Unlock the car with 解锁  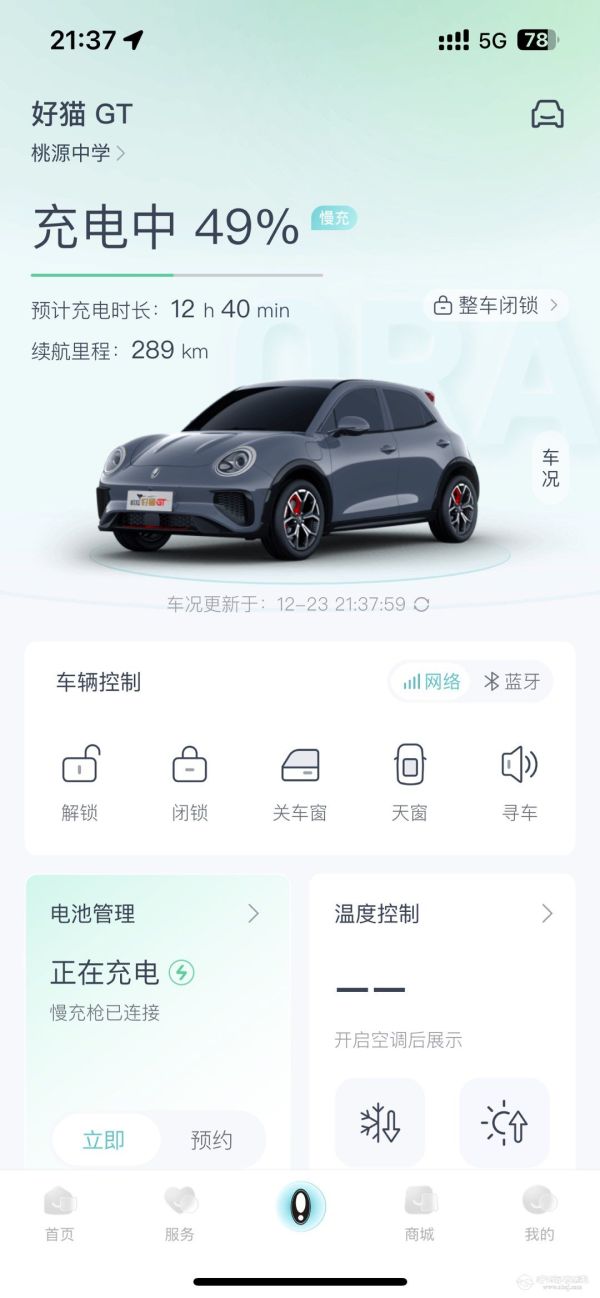80,781
